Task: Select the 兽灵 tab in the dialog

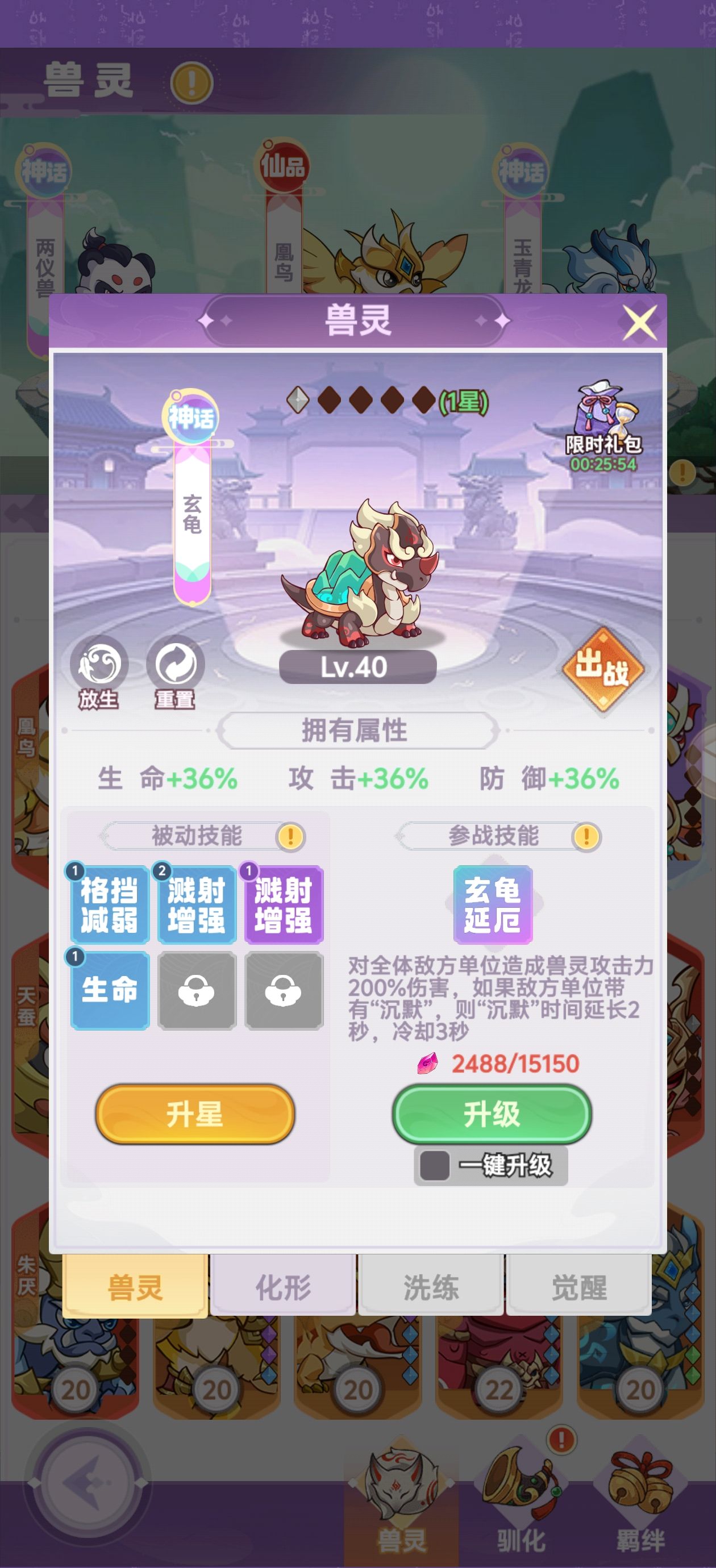Action: [x=135, y=1287]
